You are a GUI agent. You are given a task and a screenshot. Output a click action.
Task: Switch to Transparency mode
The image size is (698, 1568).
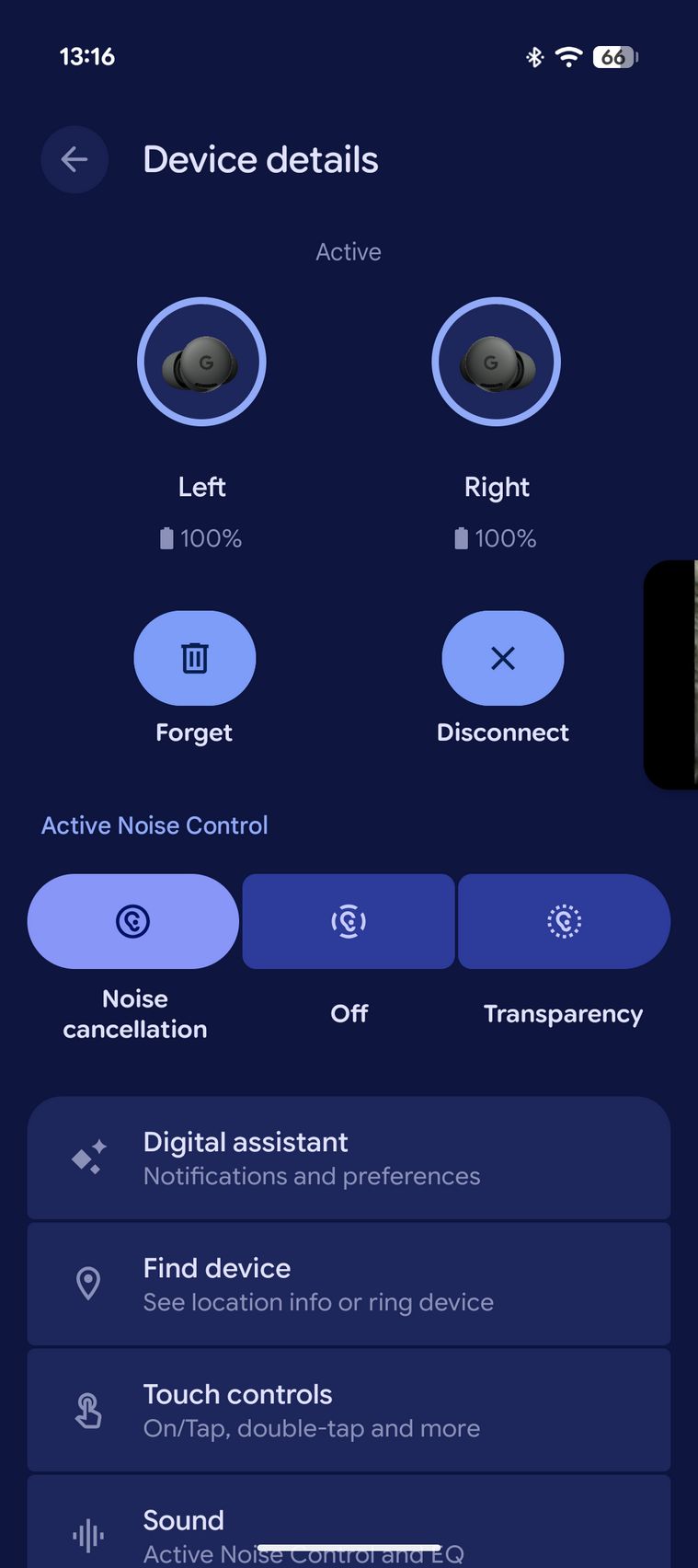[x=564, y=921]
